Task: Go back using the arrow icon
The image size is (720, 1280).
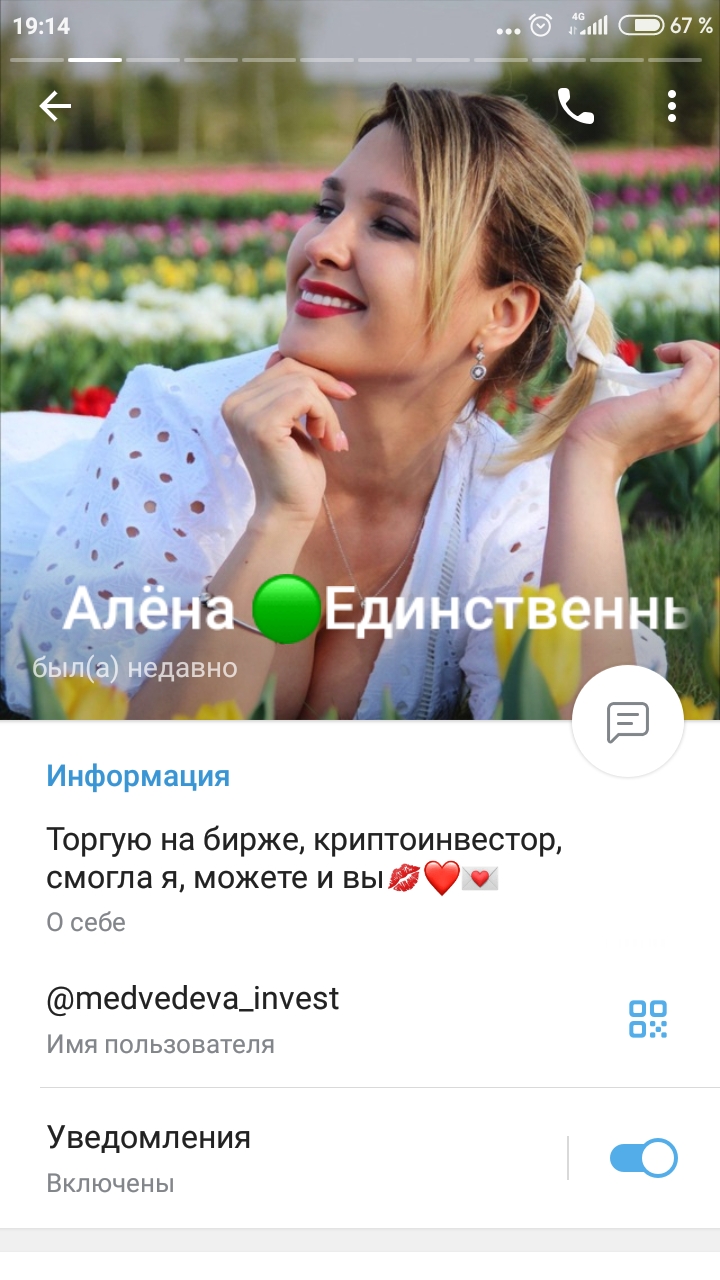Action: click(x=55, y=106)
